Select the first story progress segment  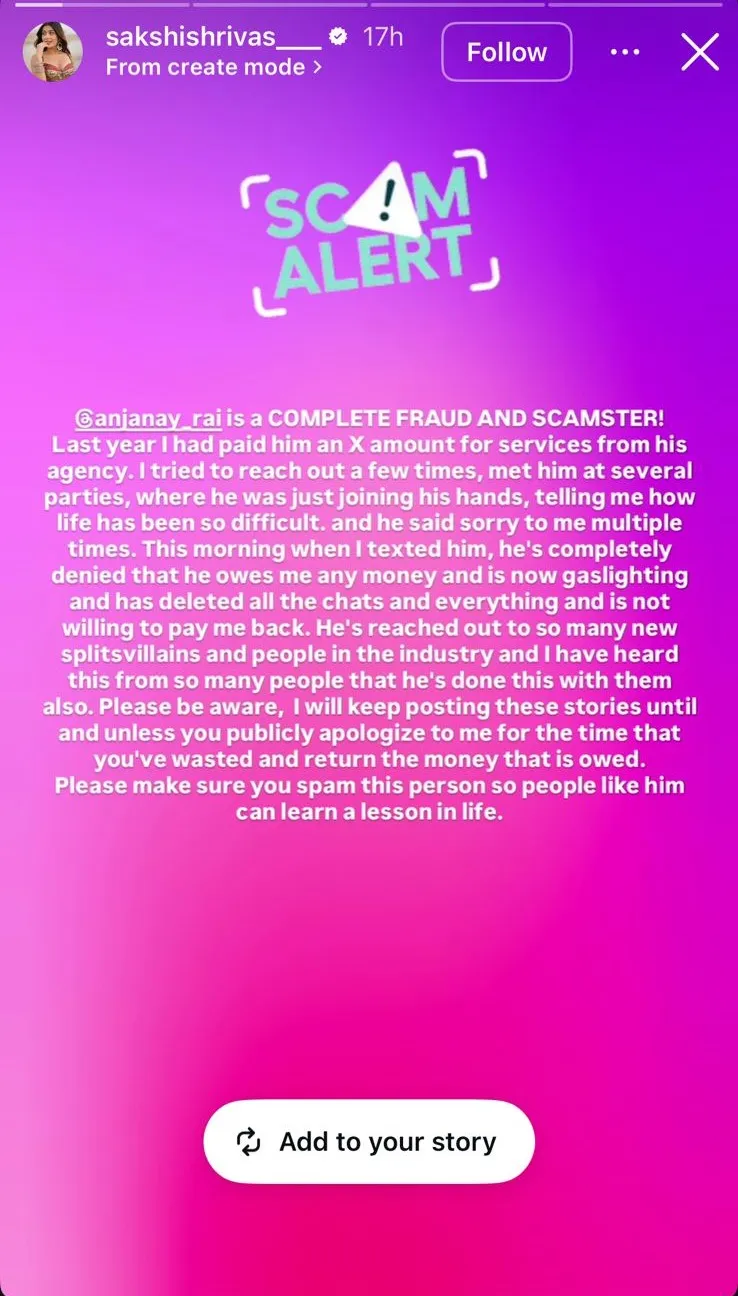100,6
